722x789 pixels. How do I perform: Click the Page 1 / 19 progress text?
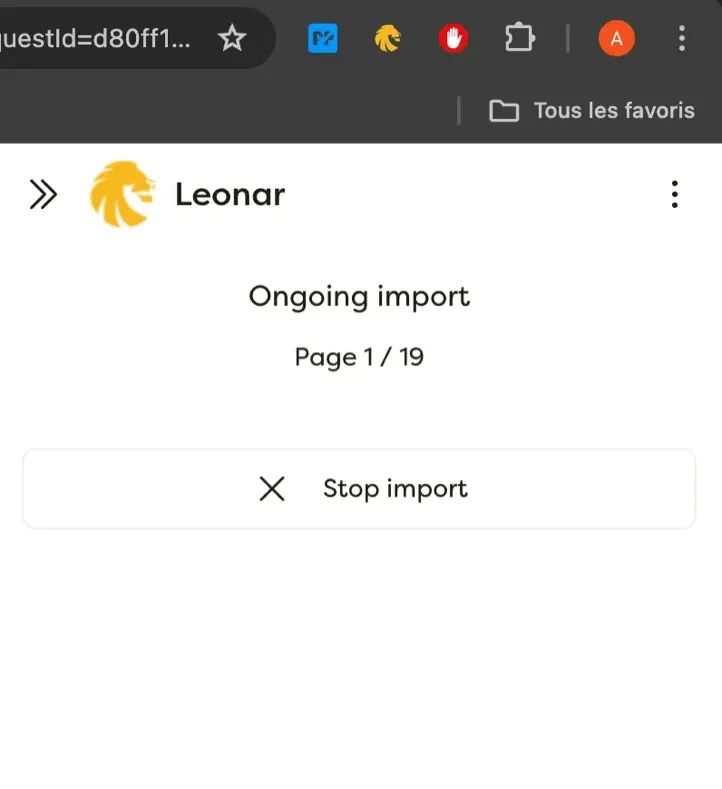[x=358, y=357]
